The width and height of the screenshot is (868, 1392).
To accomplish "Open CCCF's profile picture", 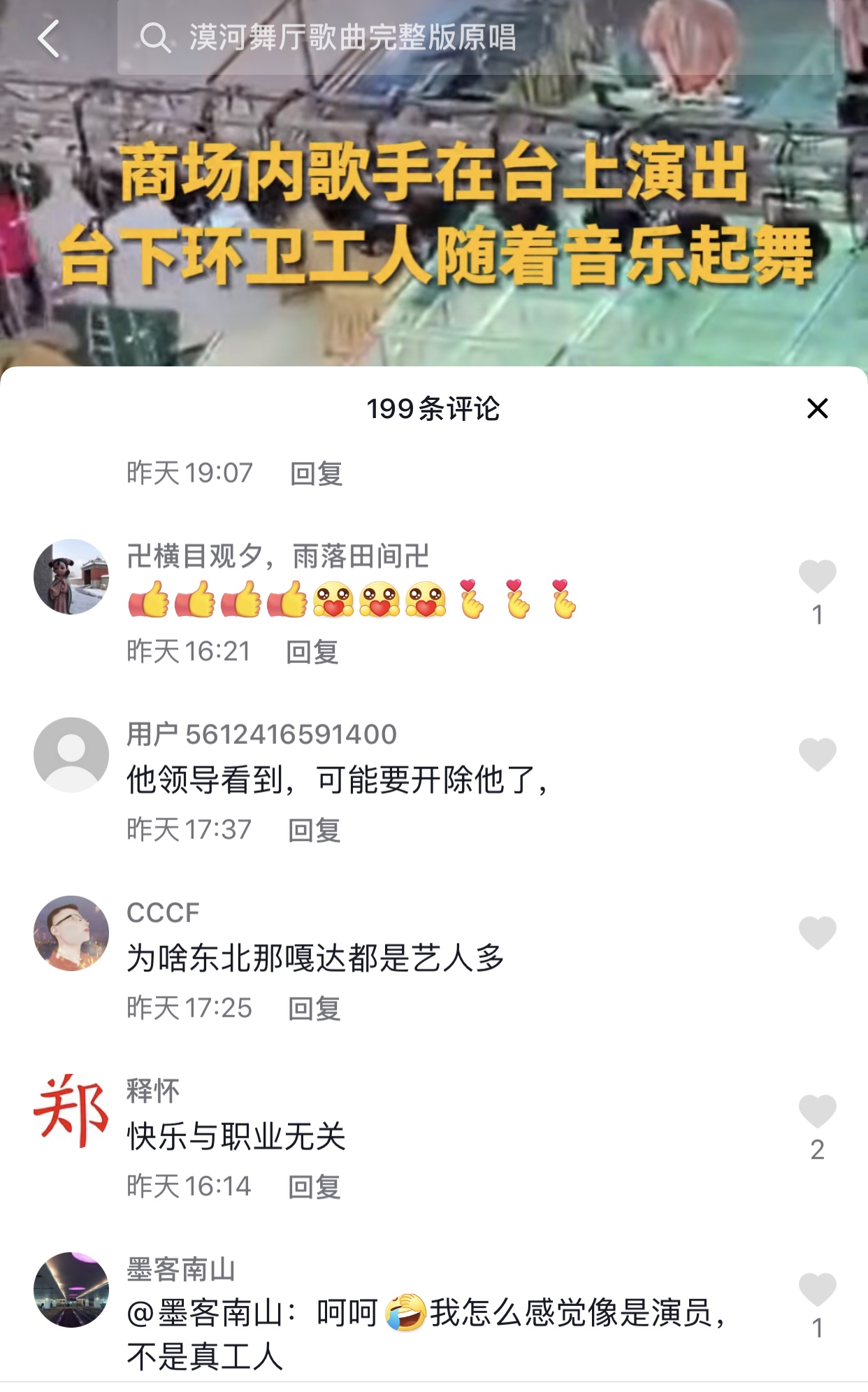I will [x=71, y=933].
